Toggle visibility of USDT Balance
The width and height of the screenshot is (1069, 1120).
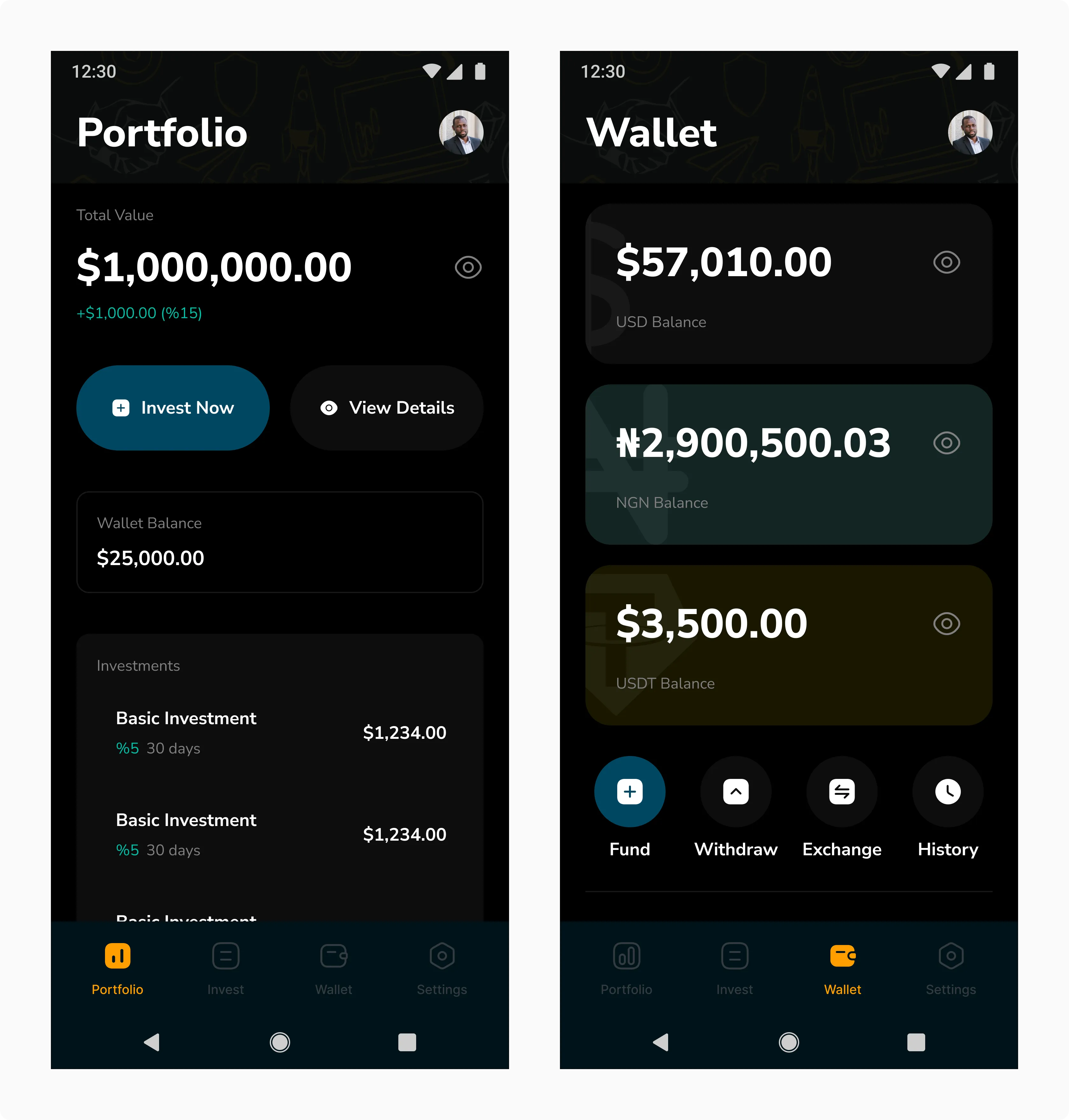(x=946, y=624)
